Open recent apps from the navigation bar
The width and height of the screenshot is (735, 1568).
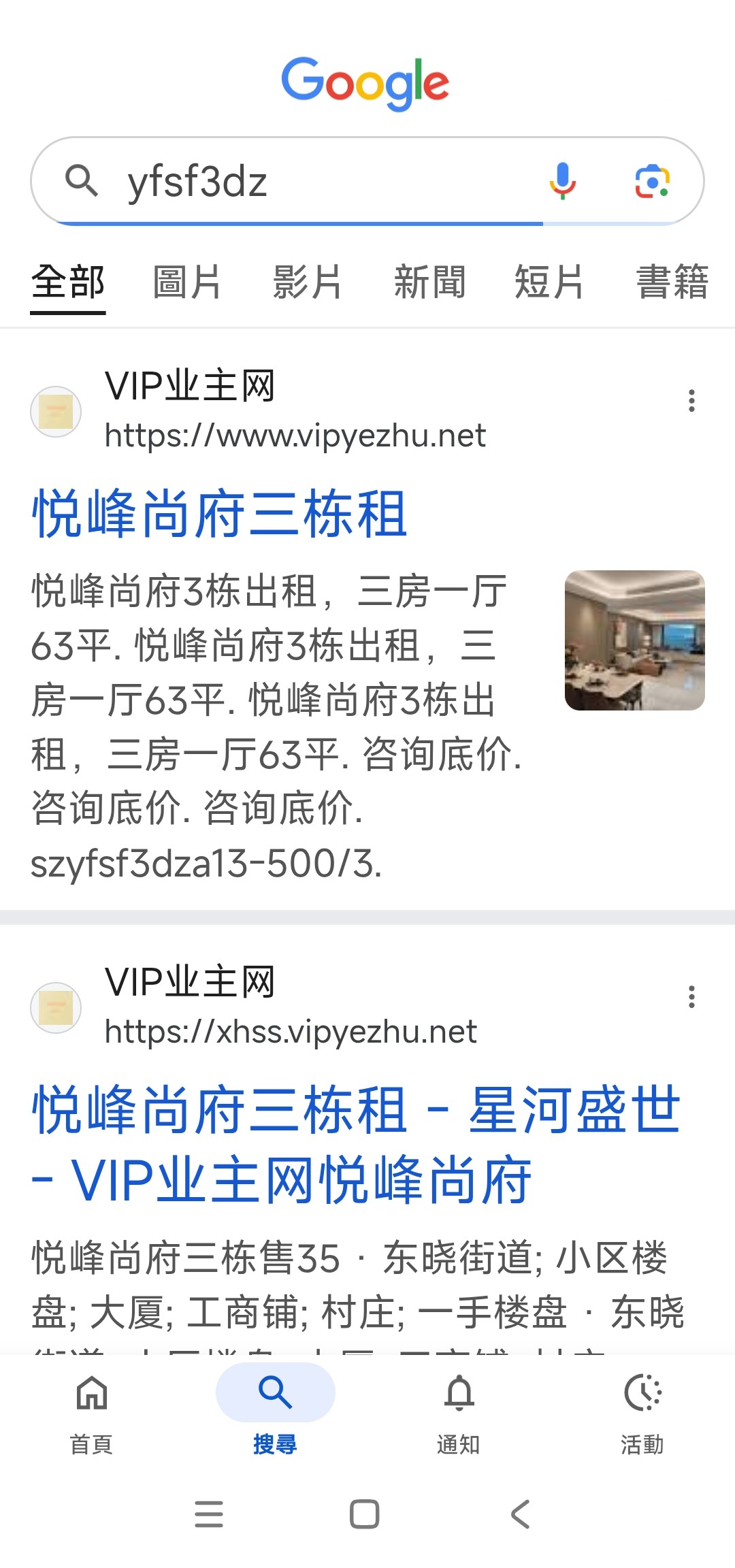click(209, 1514)
